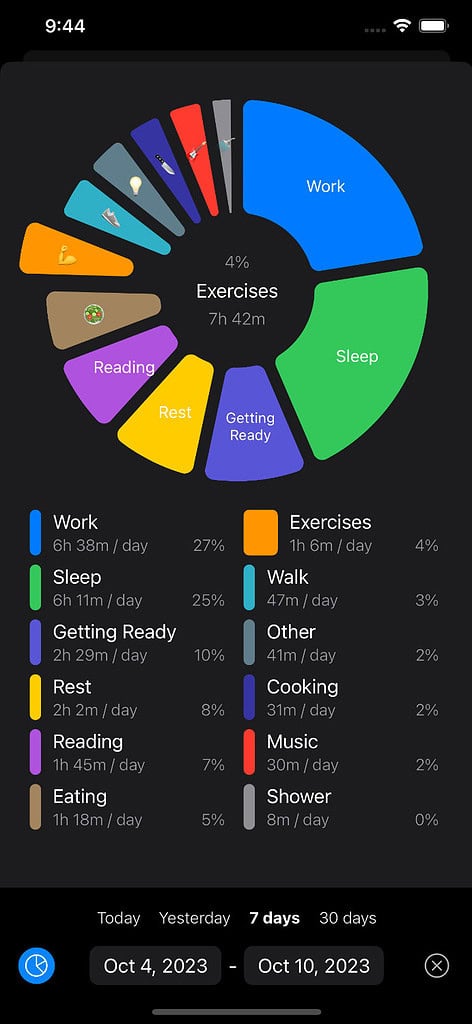Viewport: 472px width, 1024px height.
Task: Select the Today range
Action: coord(119,918)
